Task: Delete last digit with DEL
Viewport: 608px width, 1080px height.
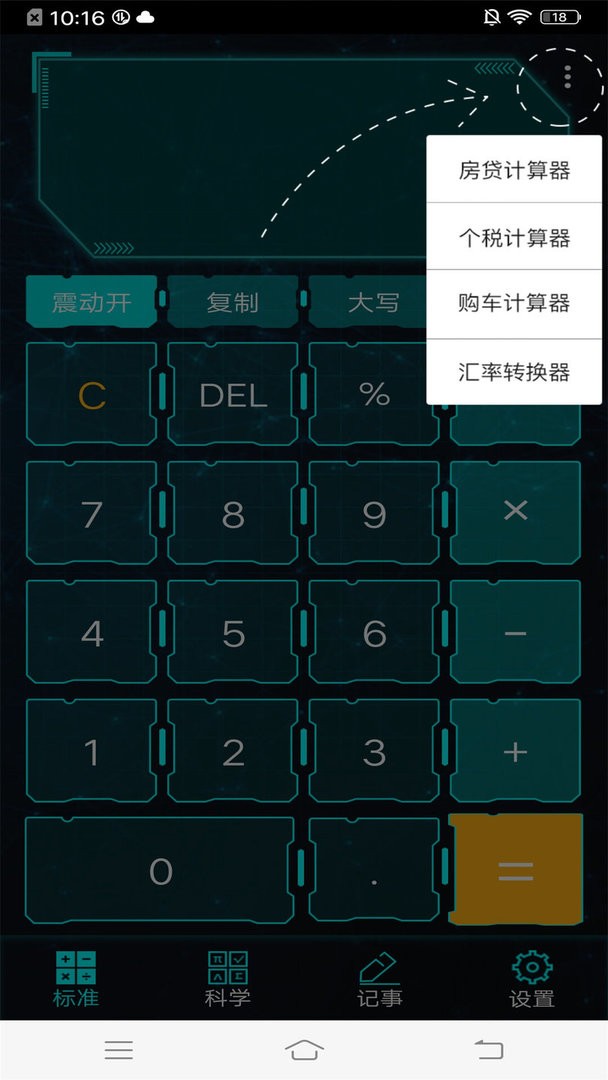Action: point(233,396)
